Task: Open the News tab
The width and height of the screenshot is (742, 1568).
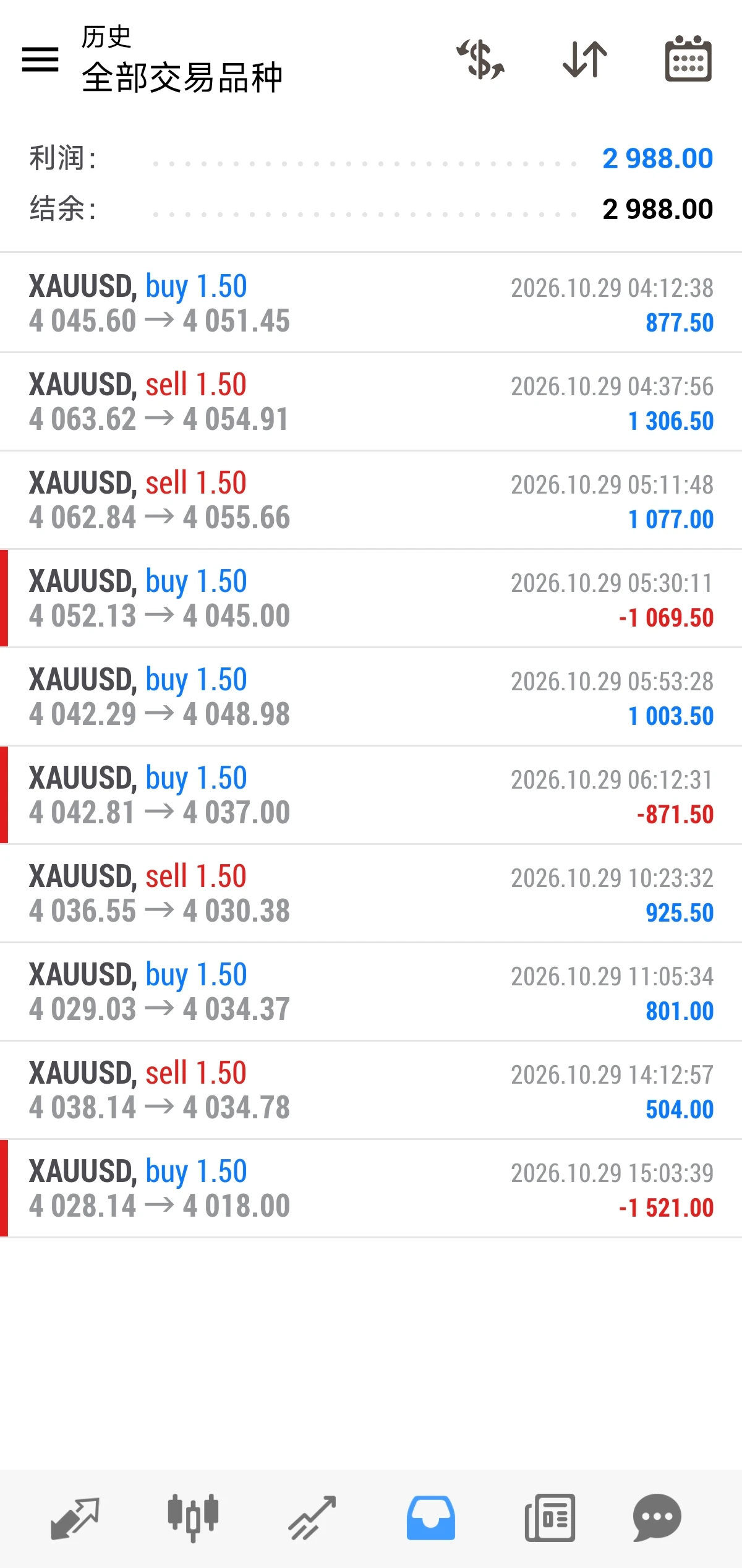Action: 550,1518
